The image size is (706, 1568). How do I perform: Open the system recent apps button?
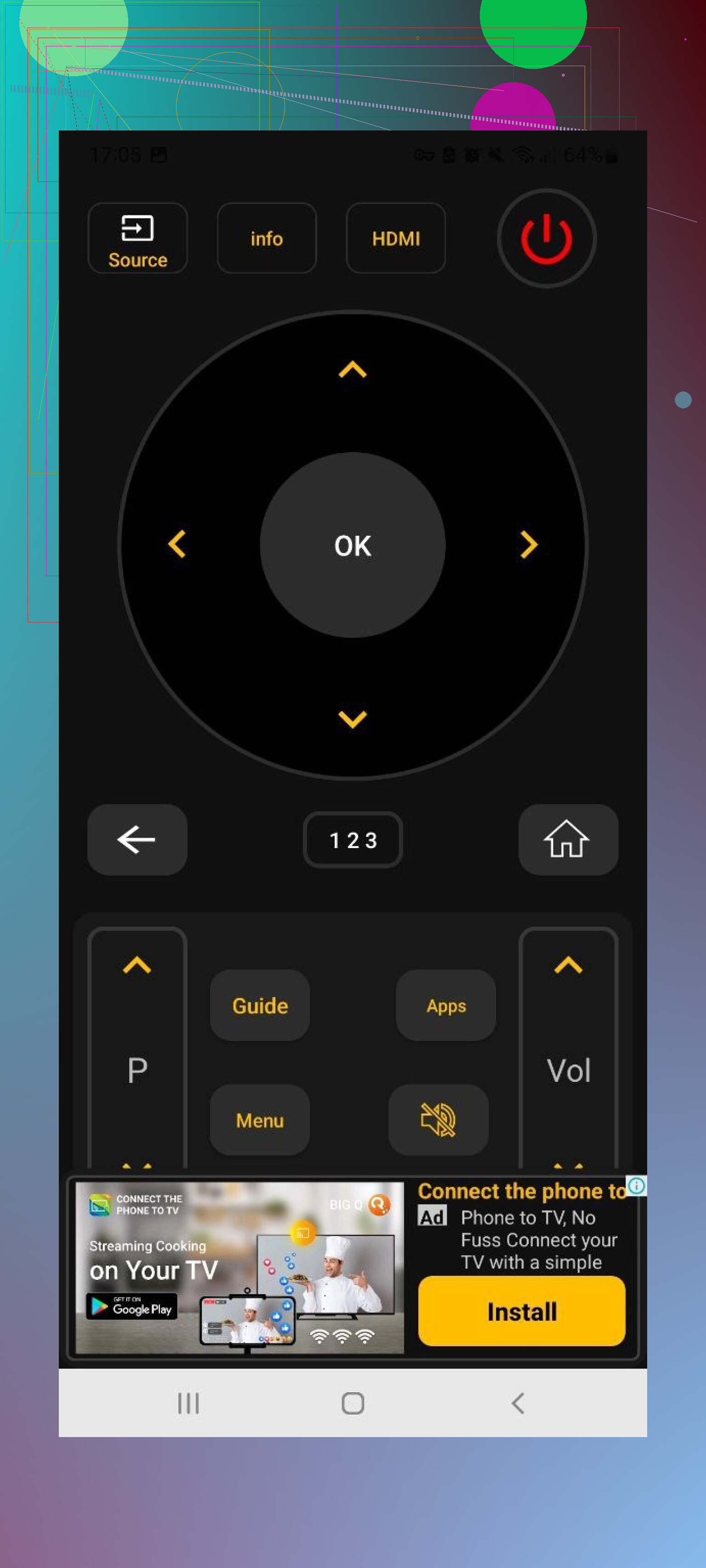[188, 1403]
